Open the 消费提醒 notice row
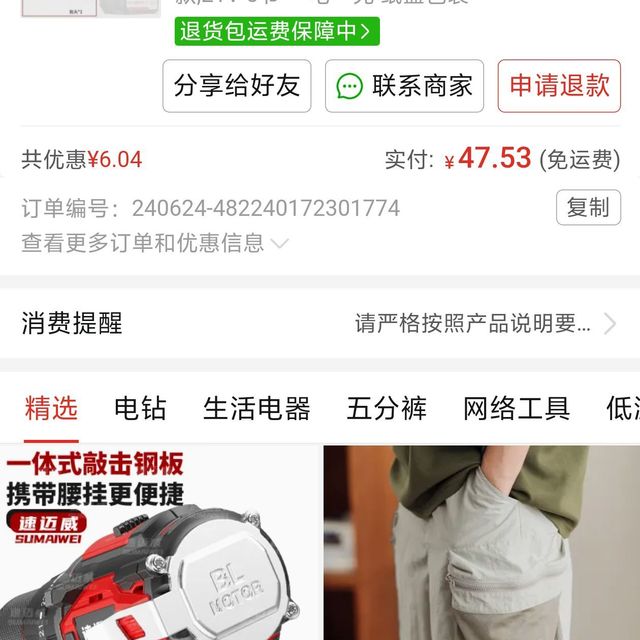 tap(320, 323)
